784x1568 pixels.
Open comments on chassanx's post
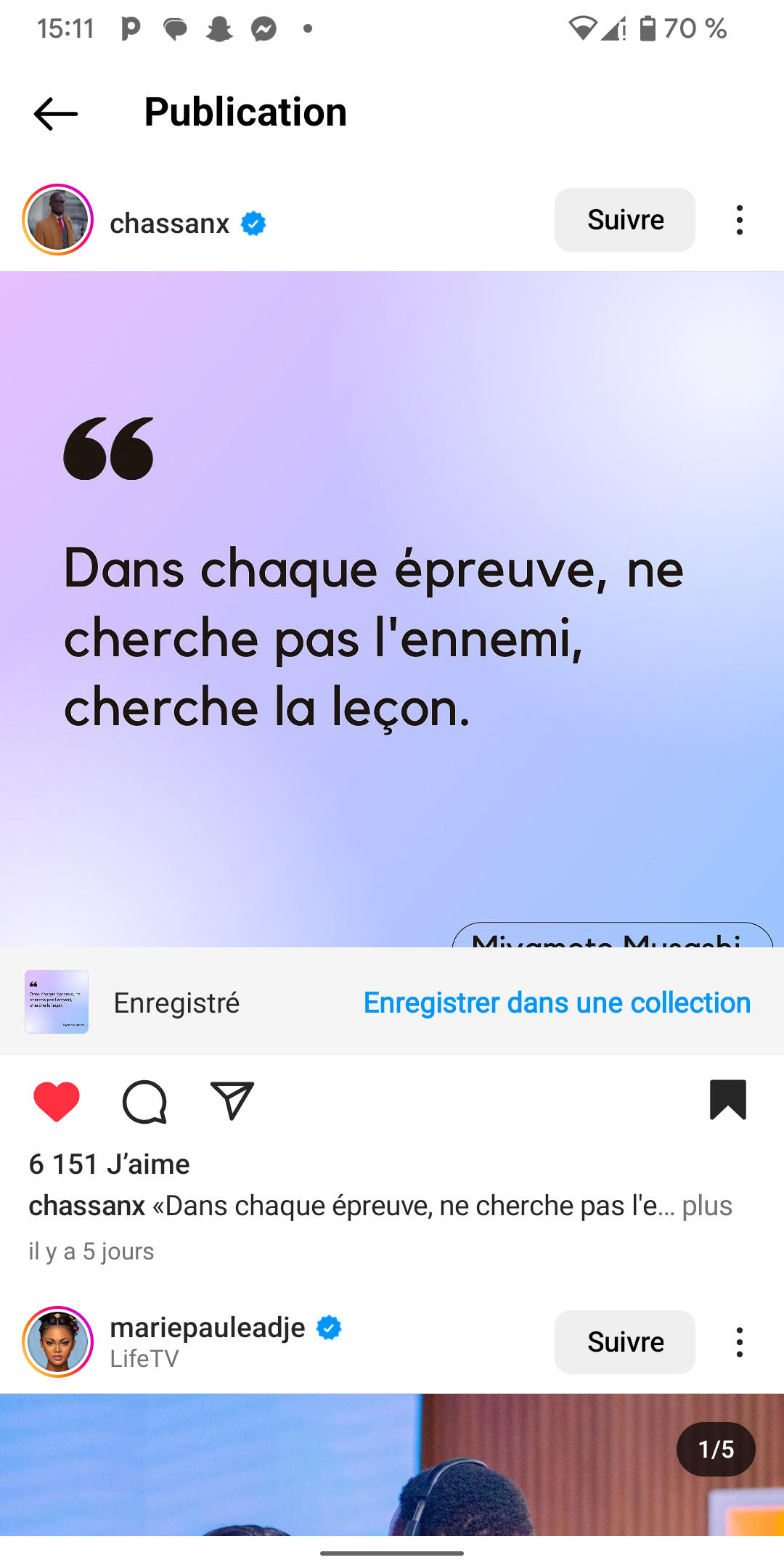tap(144, 1101)
